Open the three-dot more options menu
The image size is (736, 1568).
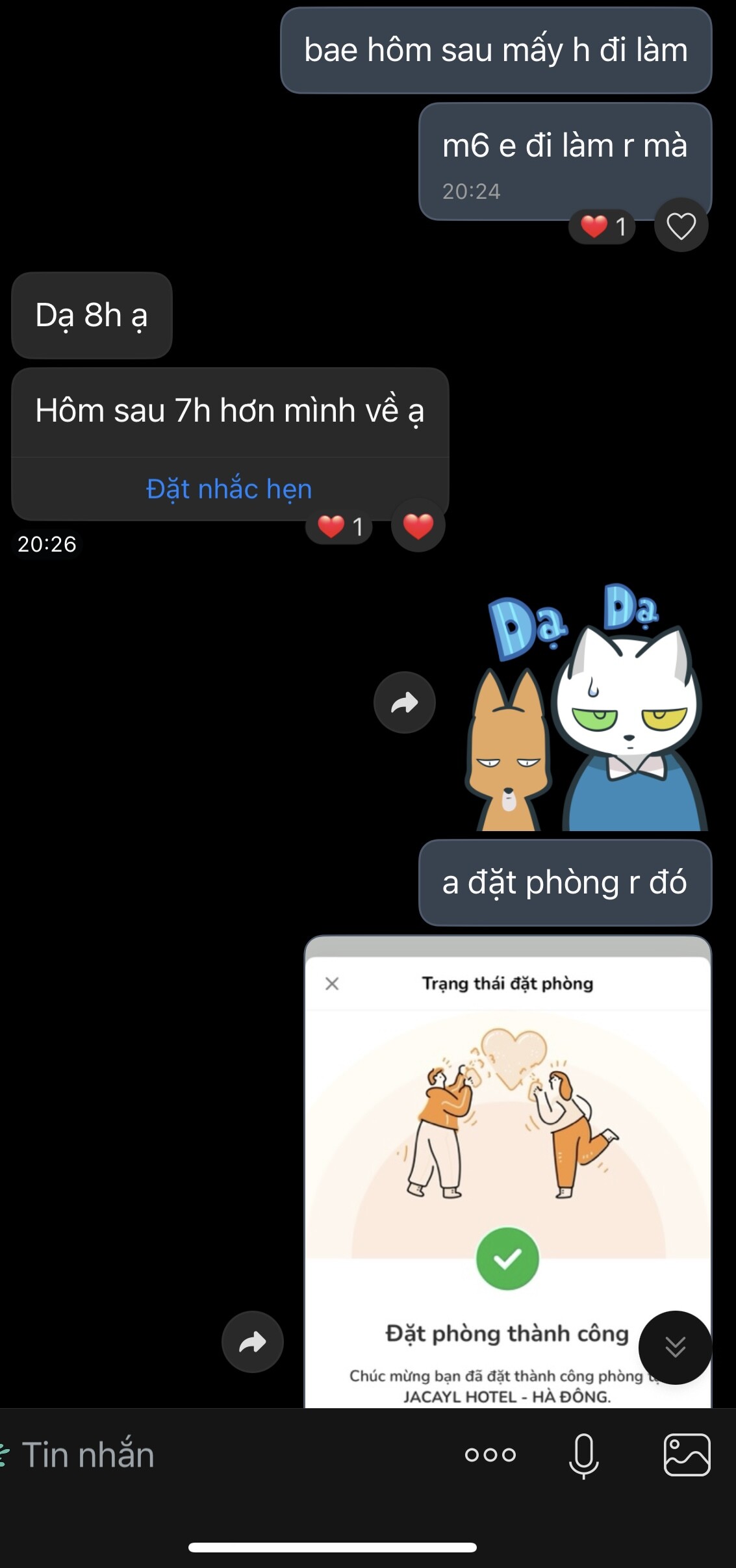pyautogui.click(x=490, y=1455)
